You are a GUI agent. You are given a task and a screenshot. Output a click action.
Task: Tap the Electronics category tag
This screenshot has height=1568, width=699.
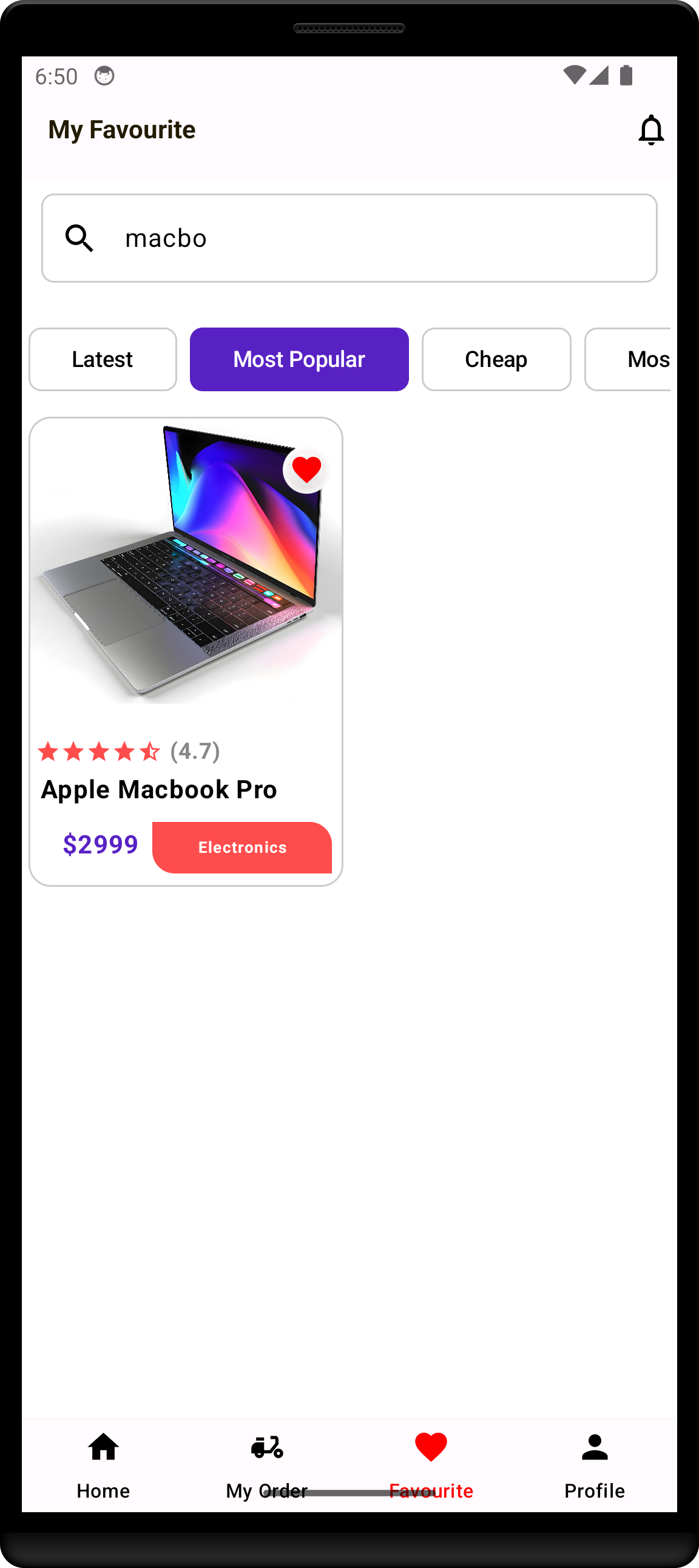241,847
